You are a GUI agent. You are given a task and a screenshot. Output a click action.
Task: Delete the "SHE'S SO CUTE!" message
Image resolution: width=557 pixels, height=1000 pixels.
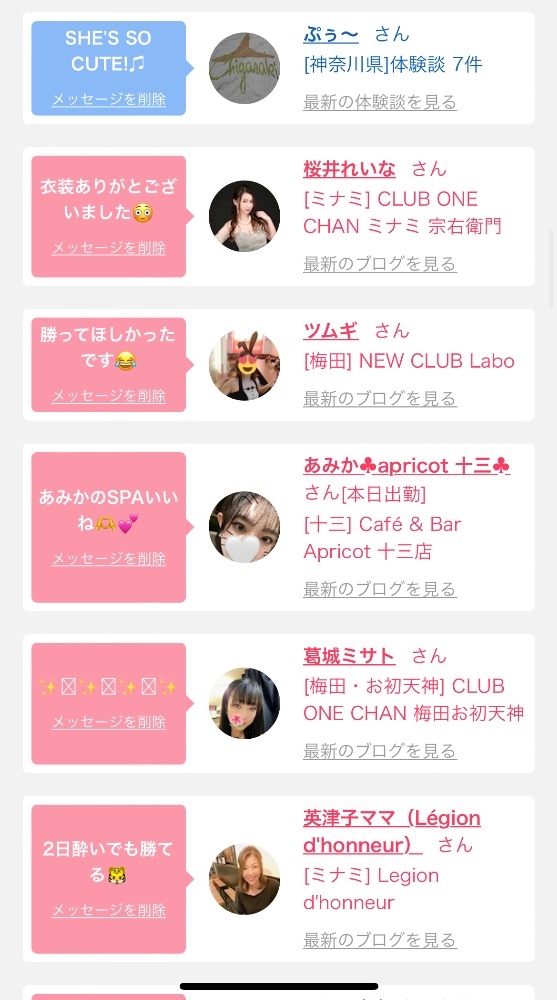point(108,99)
